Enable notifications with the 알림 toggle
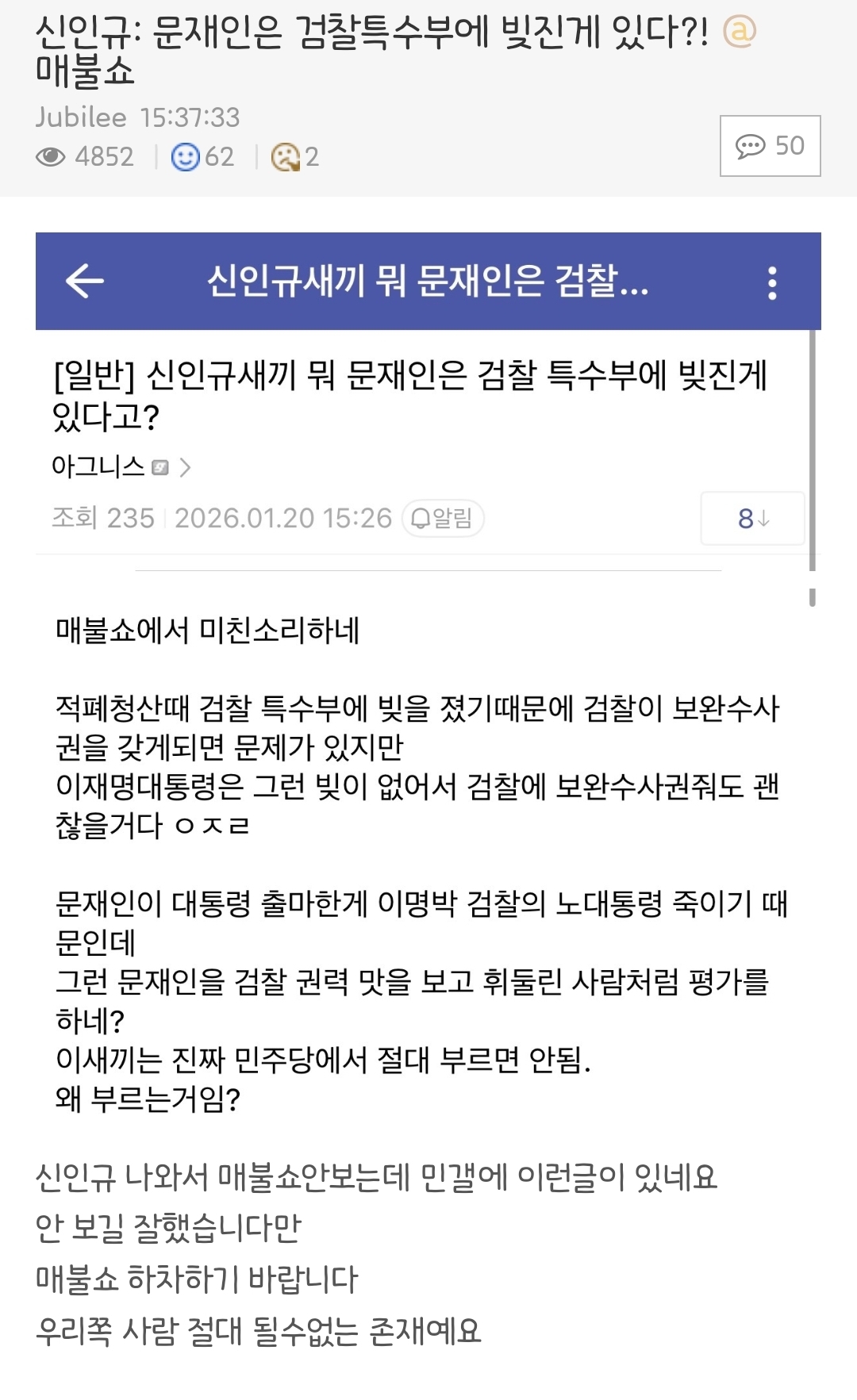 click(441, 520)
